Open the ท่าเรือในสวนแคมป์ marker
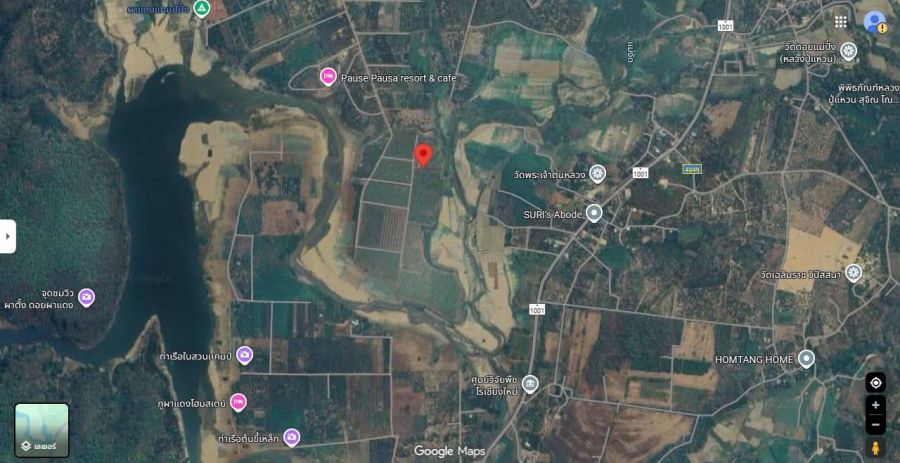 pyautogui.click(x=244, y=355)
